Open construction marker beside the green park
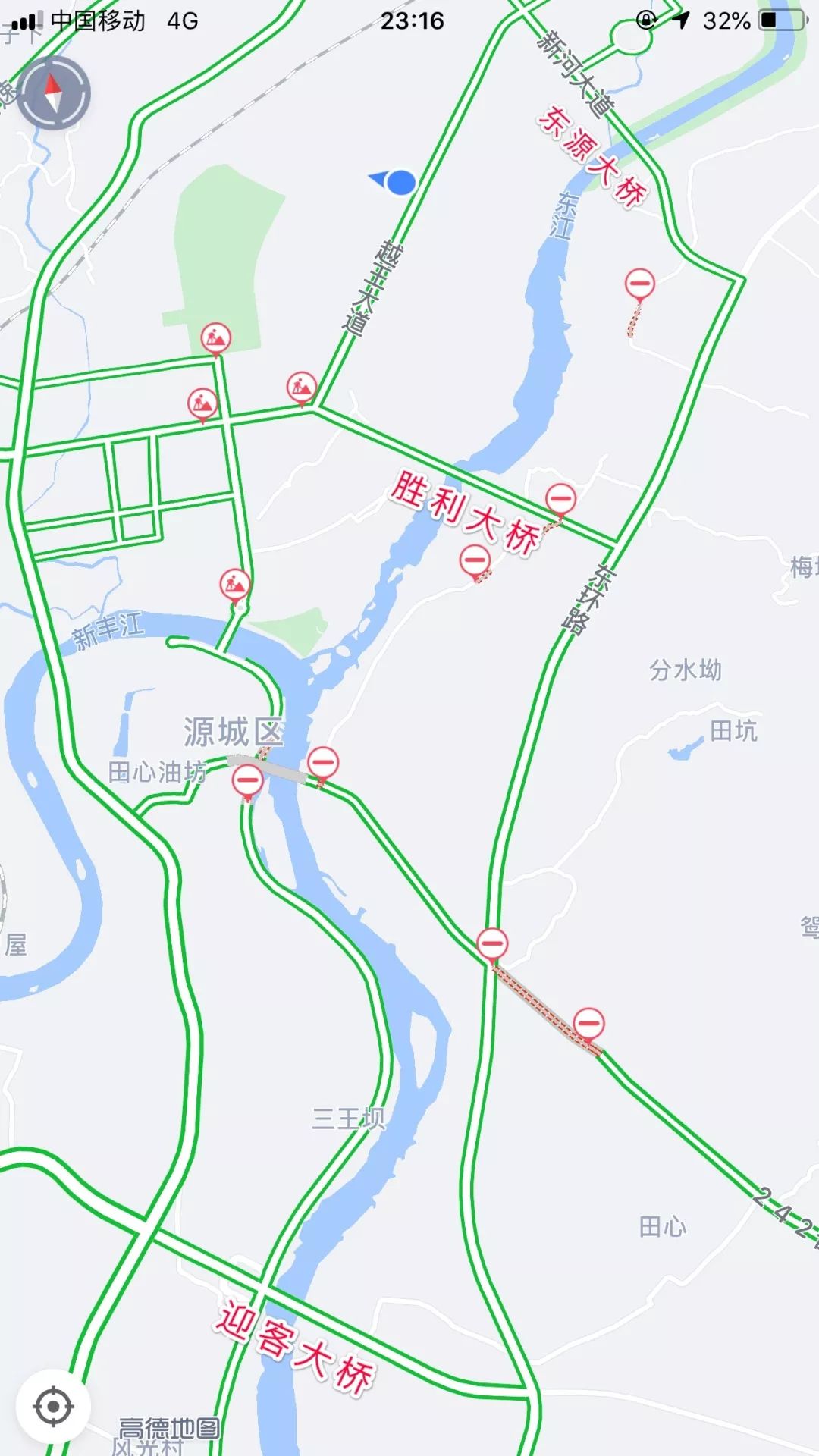 [x=216, y=338]
